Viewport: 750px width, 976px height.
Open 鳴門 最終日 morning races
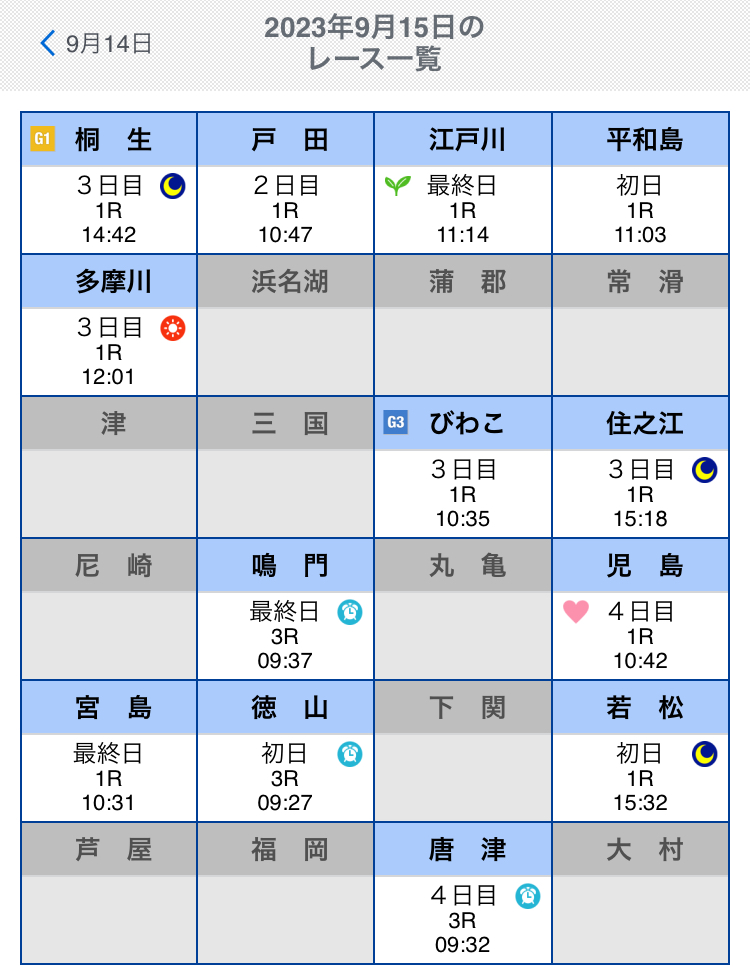point(286,610)
